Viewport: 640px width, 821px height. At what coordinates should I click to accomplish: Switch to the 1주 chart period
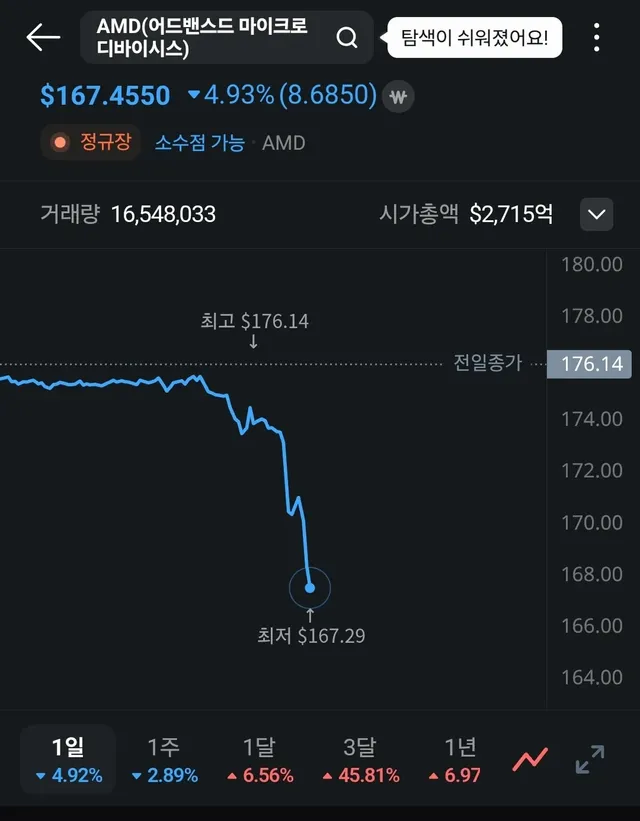tap(164, 760)
